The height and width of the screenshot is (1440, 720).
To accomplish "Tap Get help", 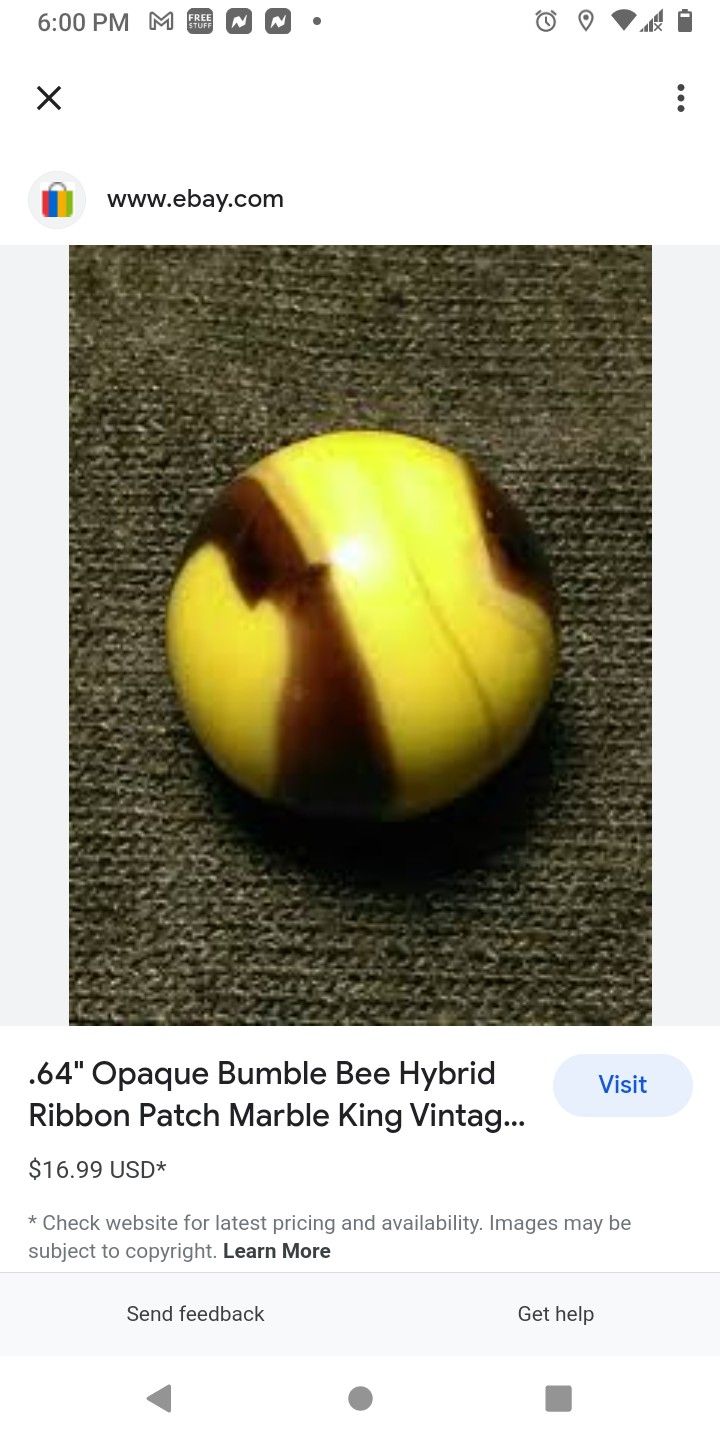I will click(x=556, y=1313).
